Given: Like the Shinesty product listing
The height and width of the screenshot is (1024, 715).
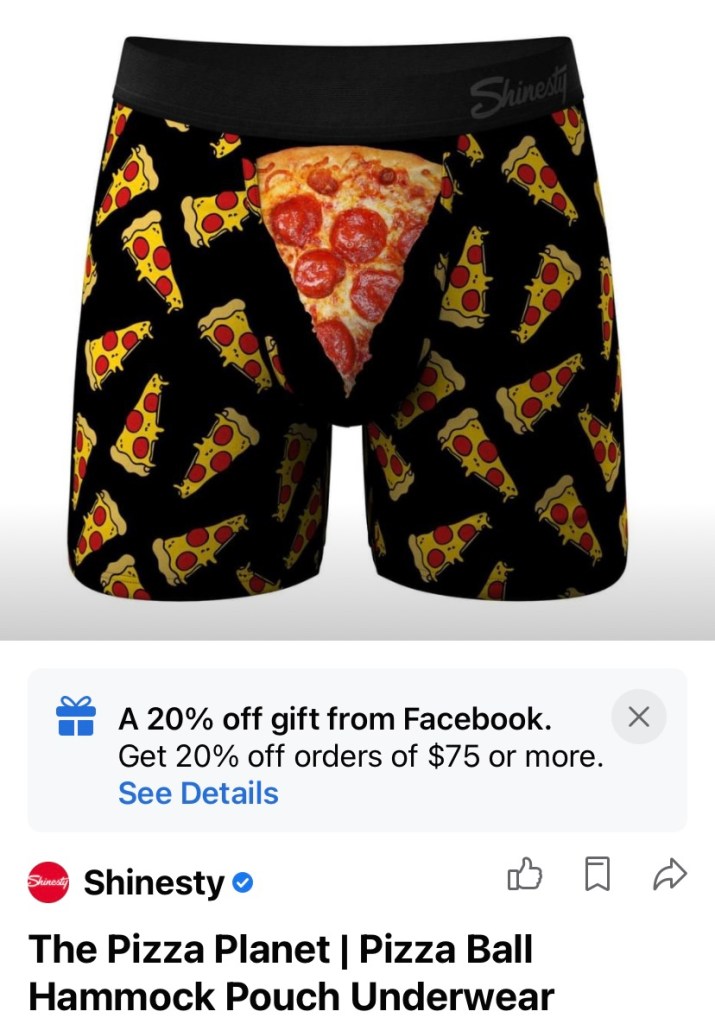Looking at the screenshot, I should [525, 876].
